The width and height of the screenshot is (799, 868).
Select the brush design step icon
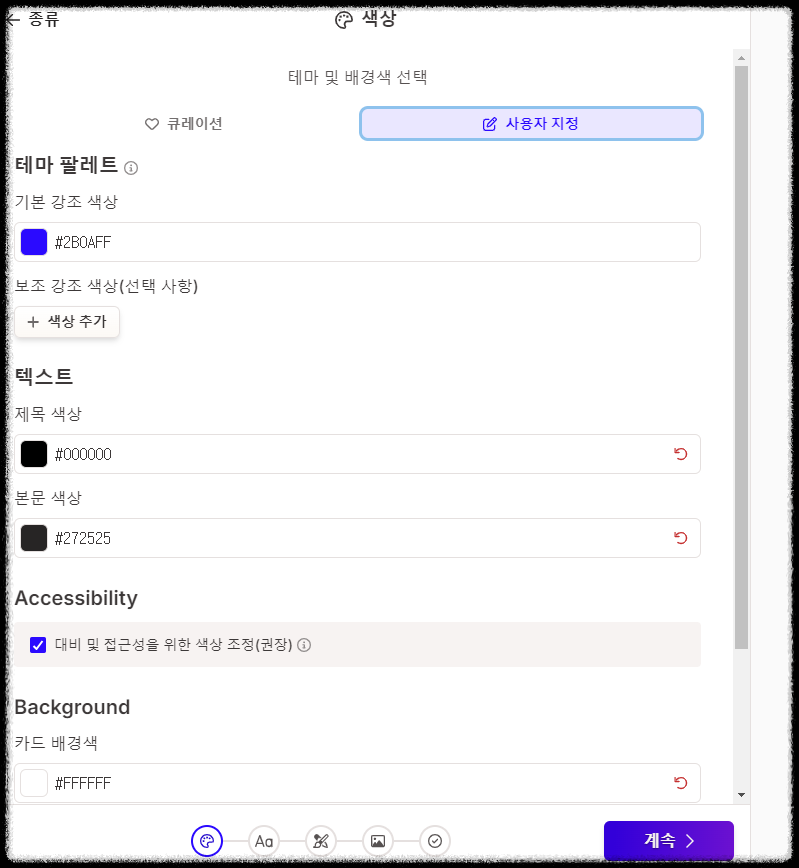pyautogui.click(x=321, y=841)
